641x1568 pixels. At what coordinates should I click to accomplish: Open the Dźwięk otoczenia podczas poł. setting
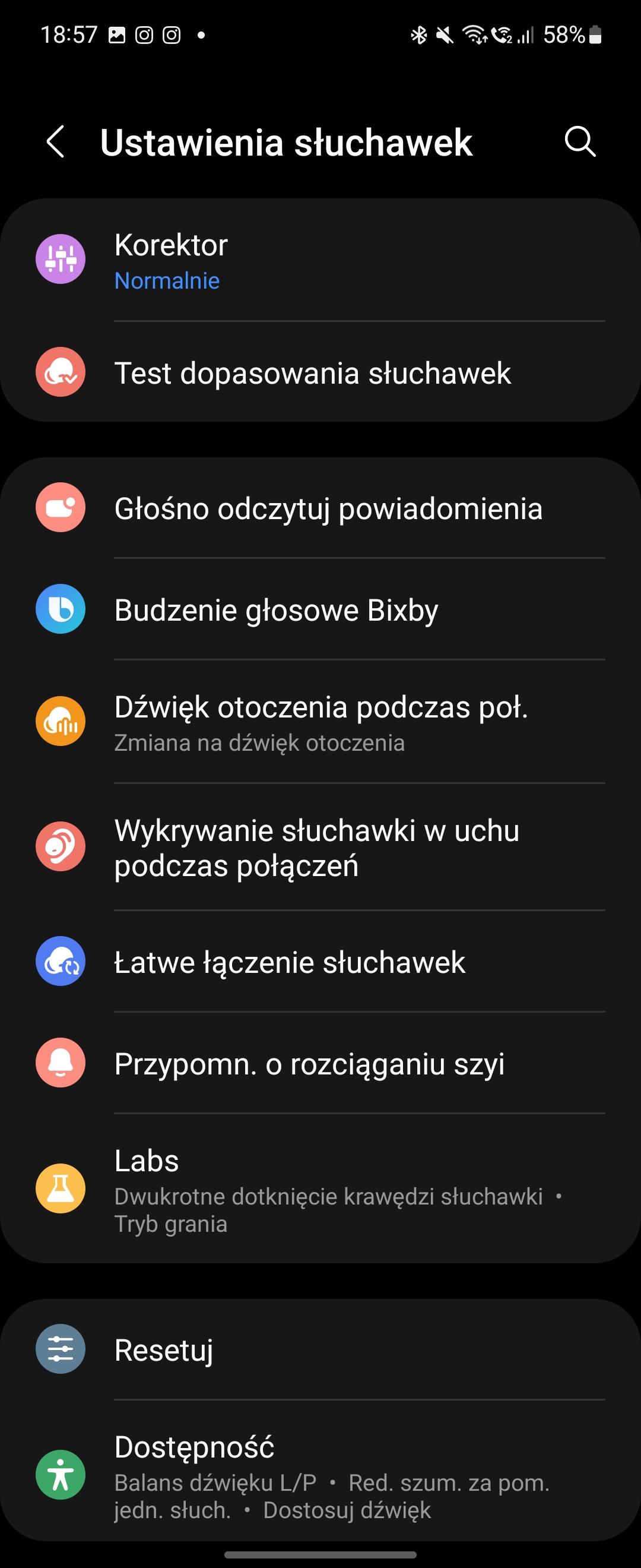[x=322, y=721]
